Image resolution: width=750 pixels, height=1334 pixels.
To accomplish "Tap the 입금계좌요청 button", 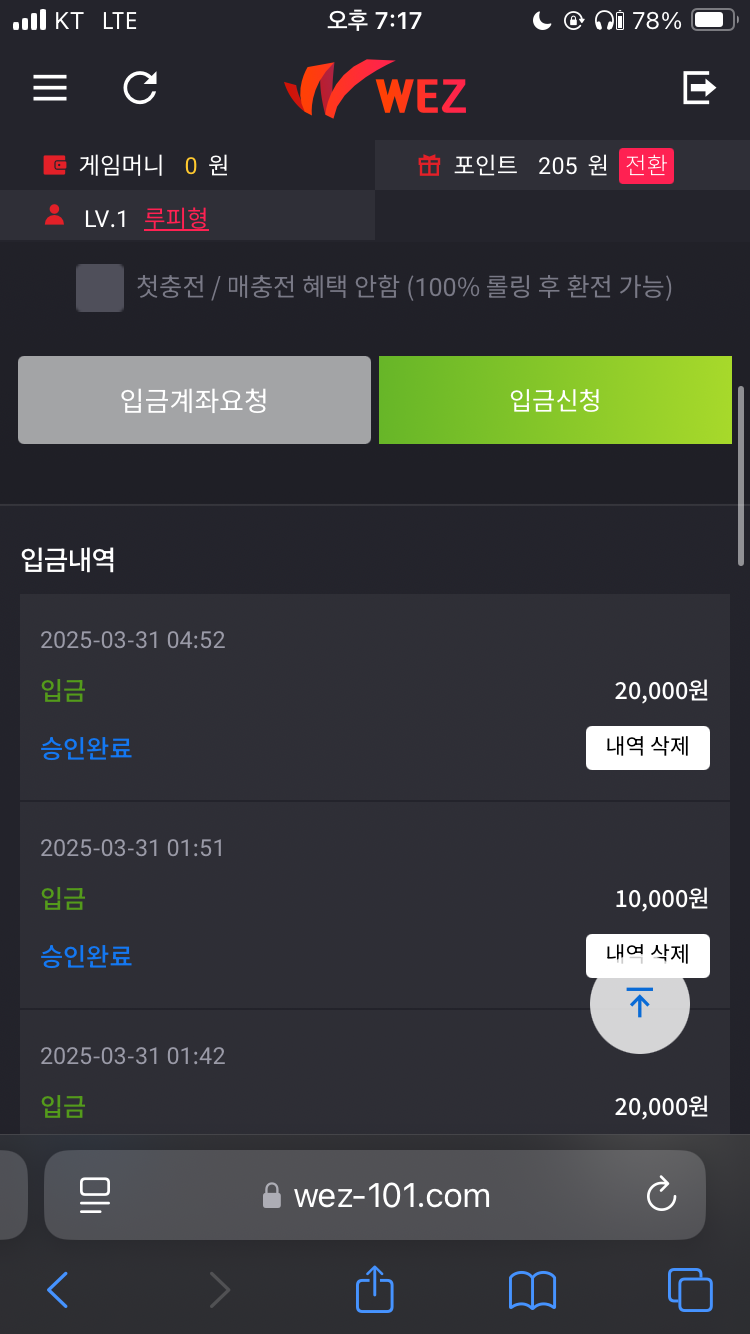I will pos(194,400).
